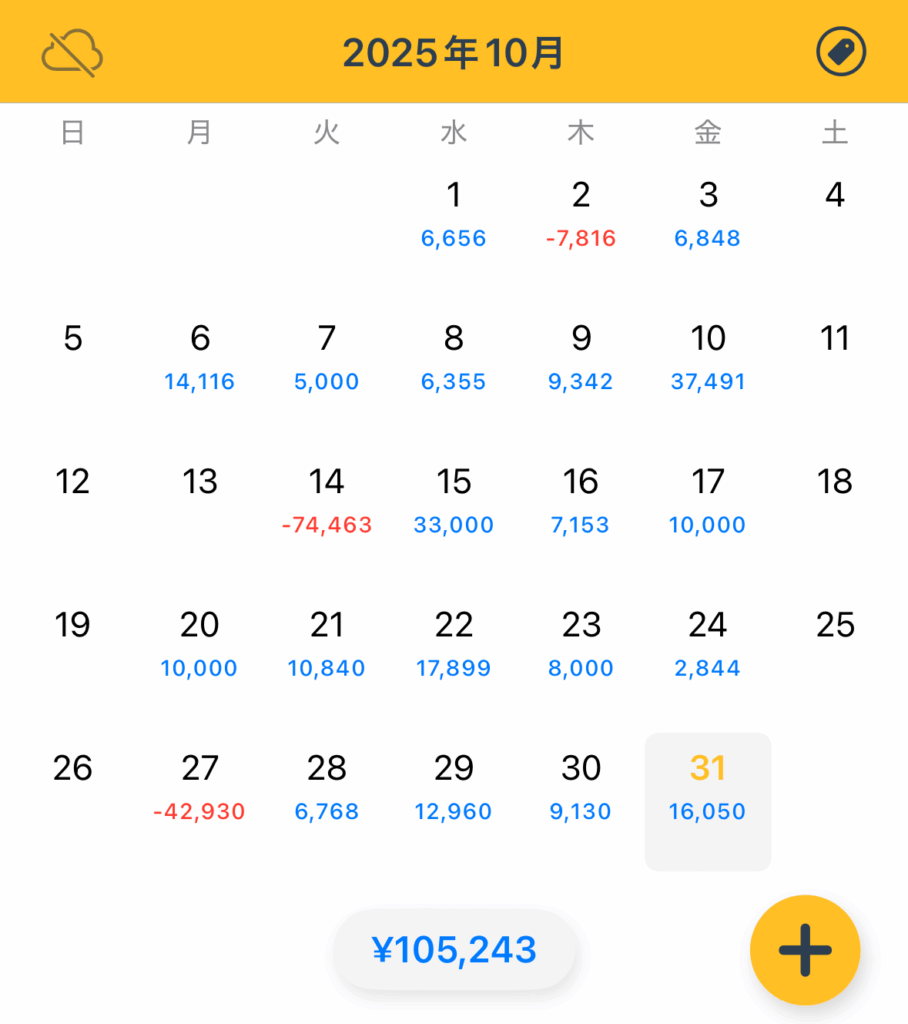Open the cloud sync off icon
This screenshot has width=908, height=1024.
point(72,53)
